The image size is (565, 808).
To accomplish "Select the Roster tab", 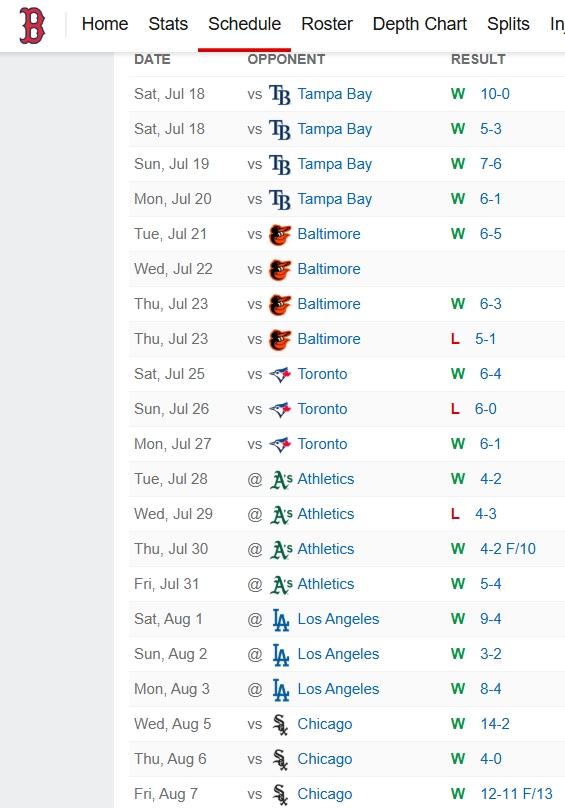I will 327,24.
